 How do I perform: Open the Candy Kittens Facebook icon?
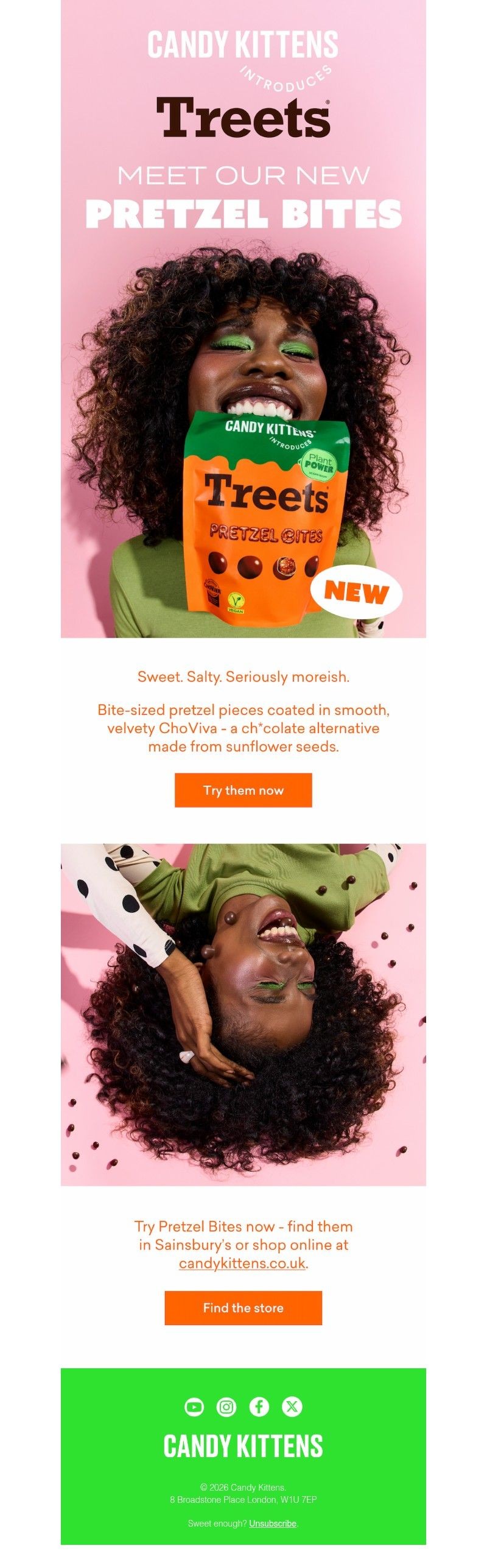coord(259,1406)
